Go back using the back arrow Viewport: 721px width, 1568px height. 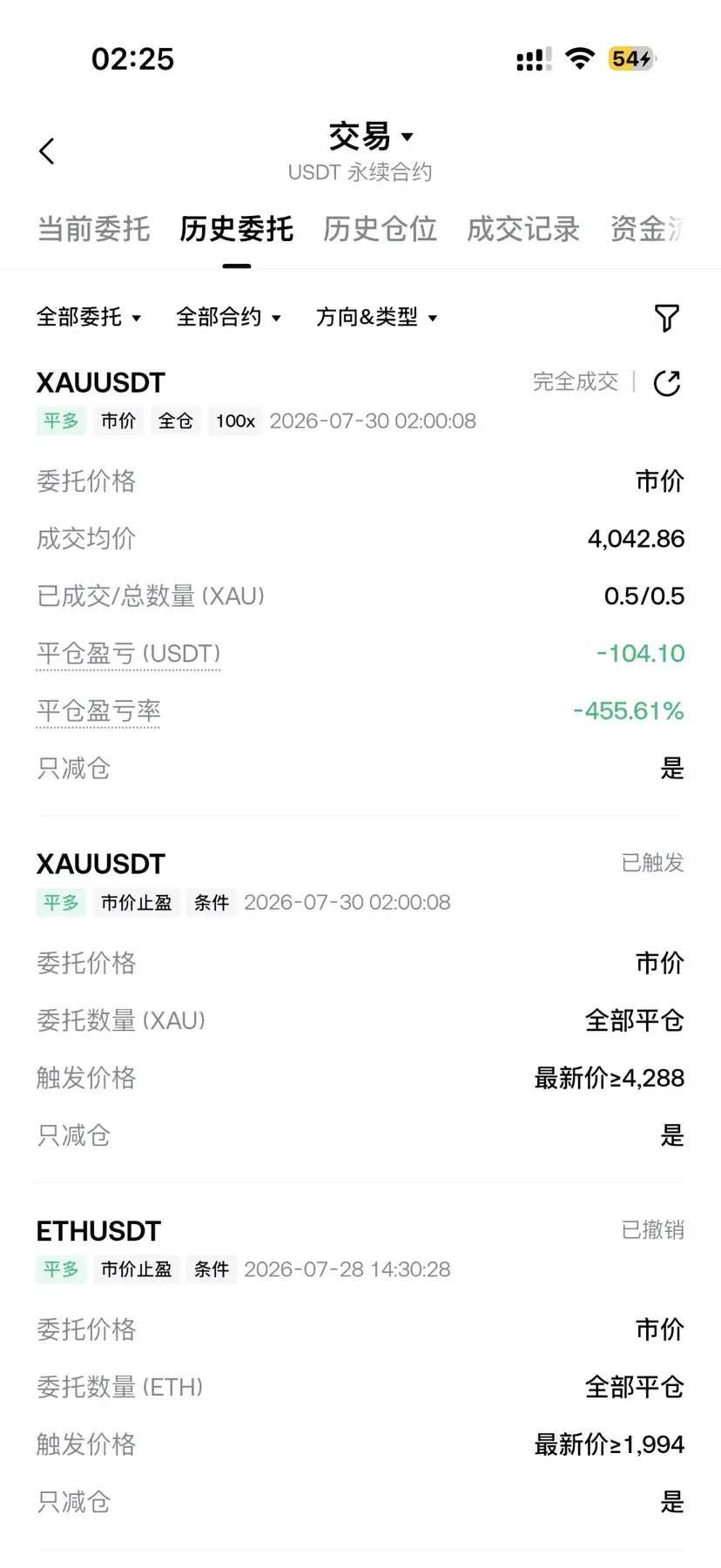[x=47, y=151]
